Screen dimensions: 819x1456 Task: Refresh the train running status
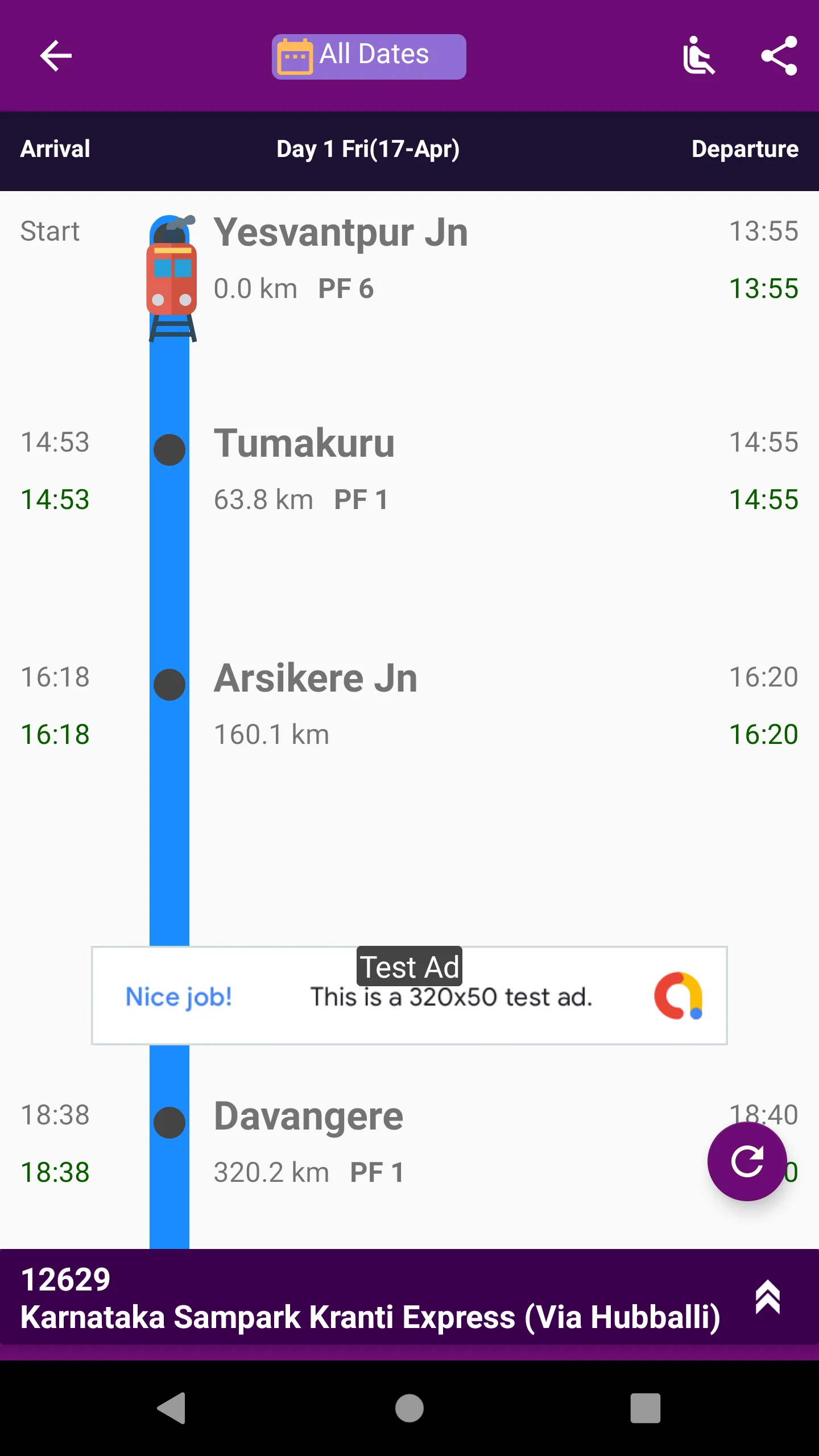(x=747, y=1161)
